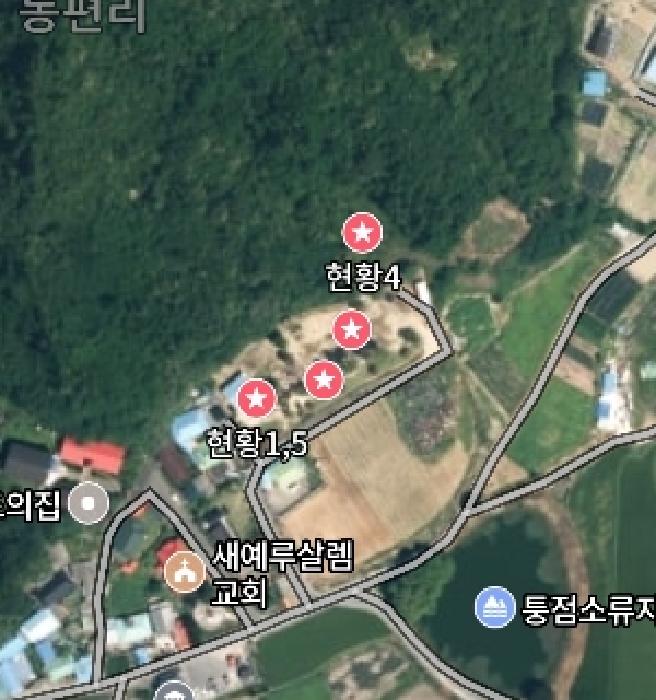The height and width of the screenshot is (700, 656).
Task: Open the 통점소류지 reservoir place icon
Action: (493, 607)
